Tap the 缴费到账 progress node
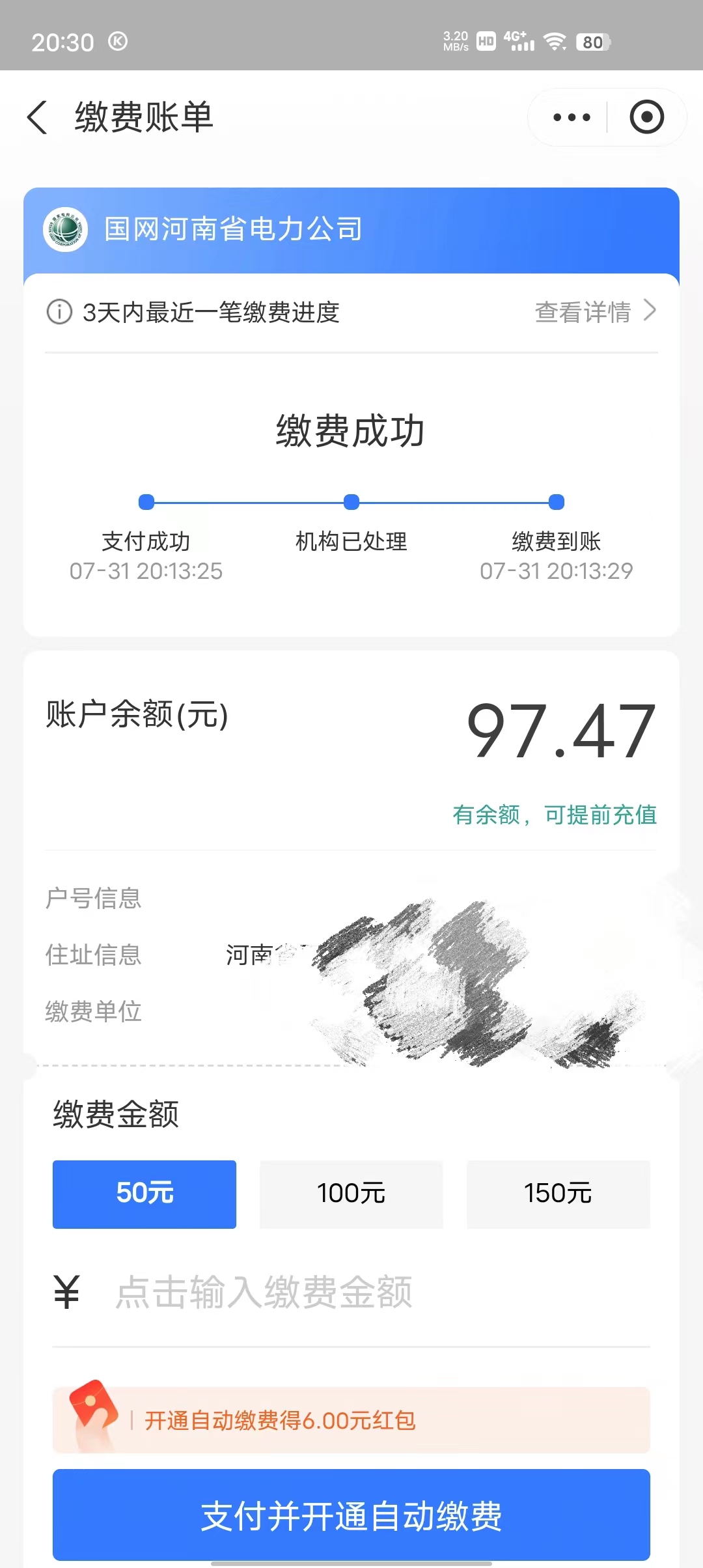Image resolution: width=703 pixels, height=1568 pixels. [555, 501]
